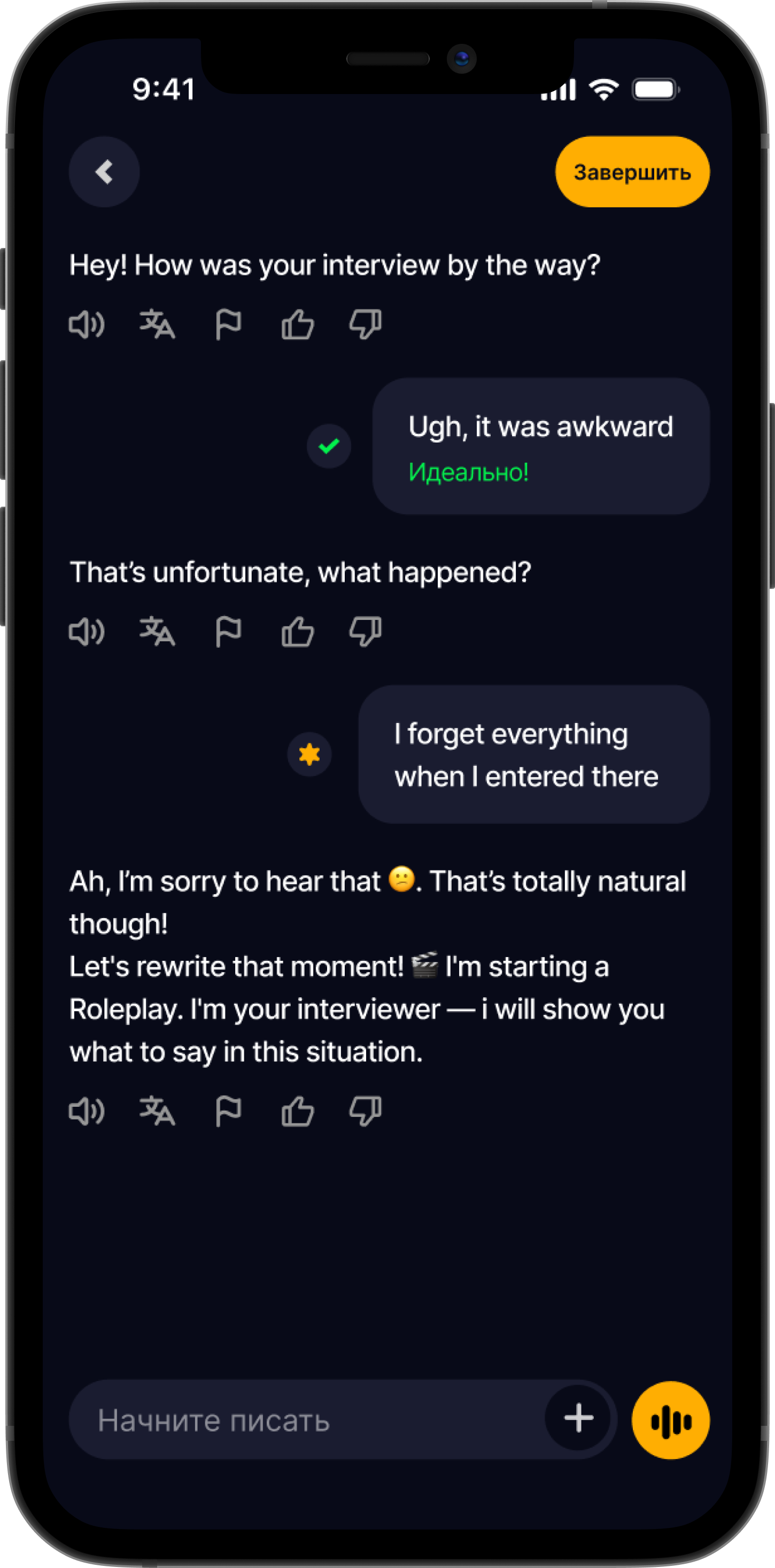Tap the Завершить button

(x=632, y=172)
